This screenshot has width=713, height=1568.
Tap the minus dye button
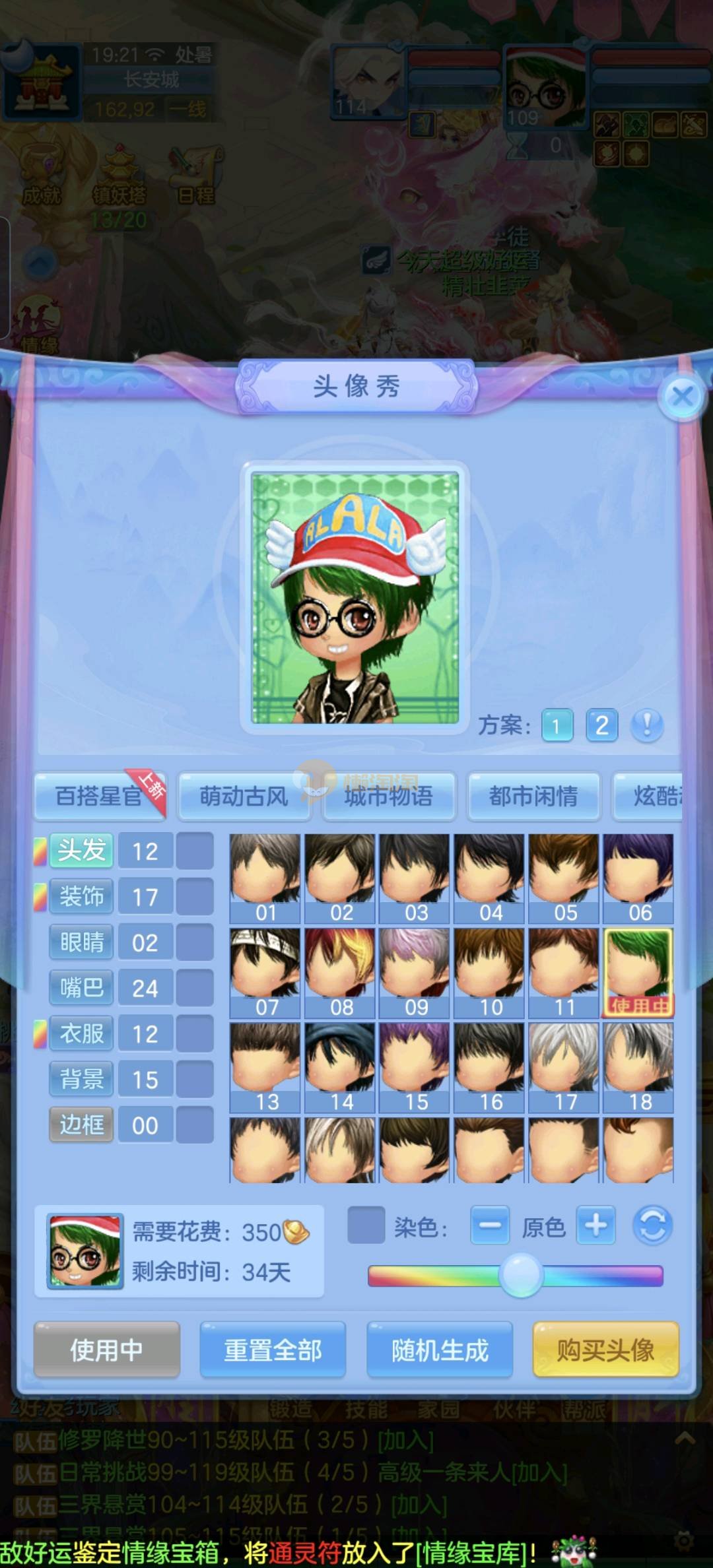coord(489,1225)
